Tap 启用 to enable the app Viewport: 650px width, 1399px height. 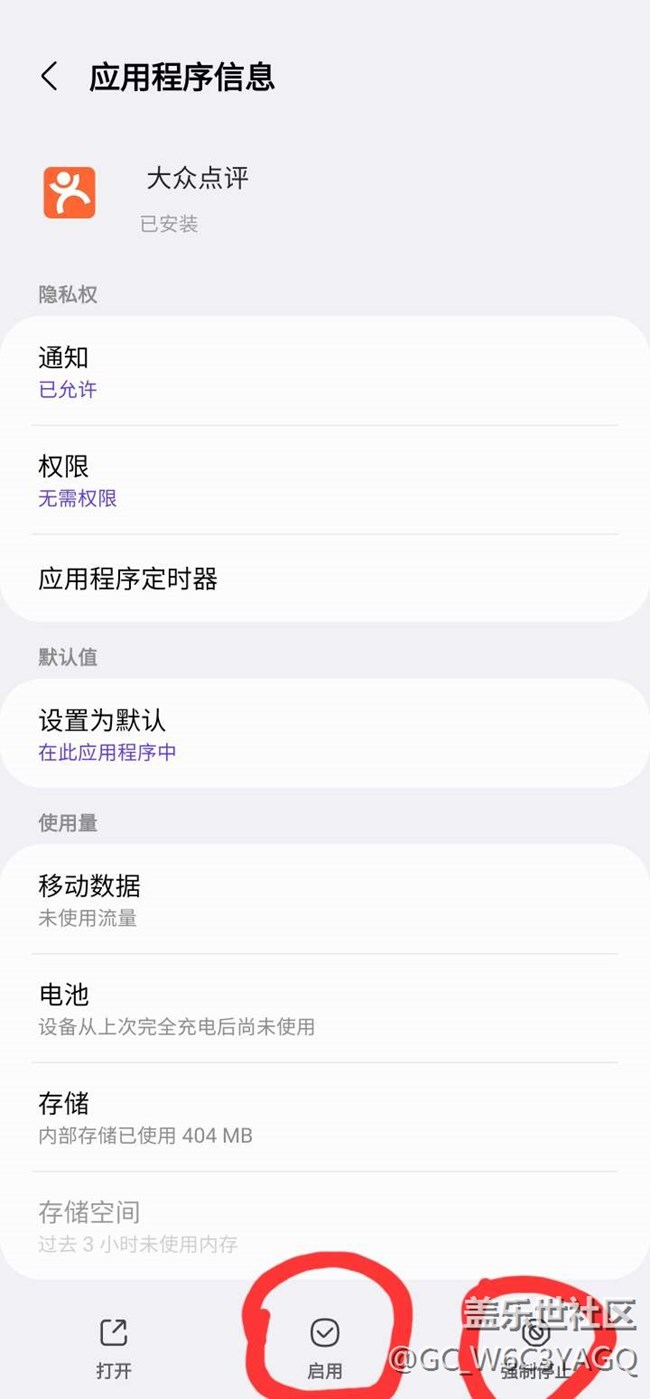(x=325, y=1348)
